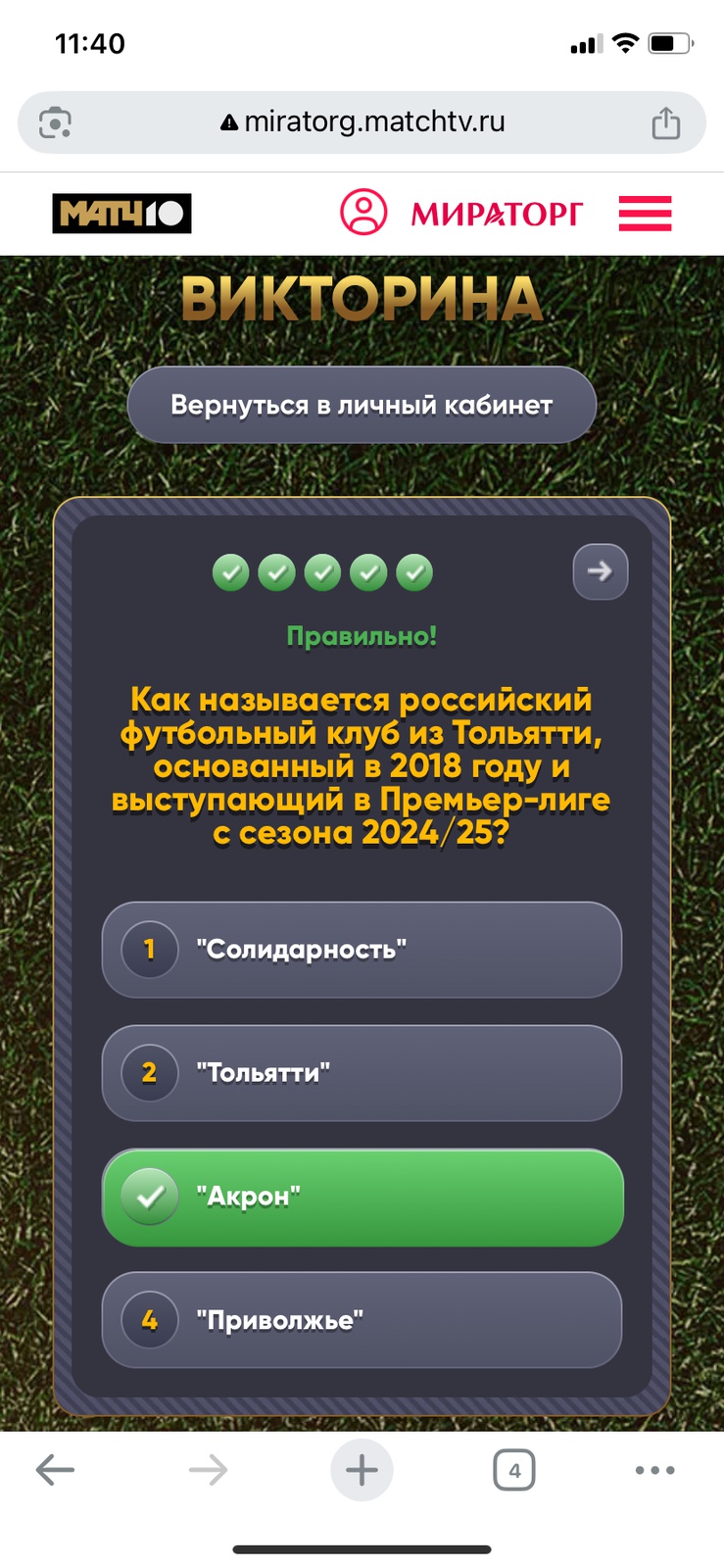Go to next question arrow
The width and height of the screenshot is (724, 1568).
click(x=600, y=571)
